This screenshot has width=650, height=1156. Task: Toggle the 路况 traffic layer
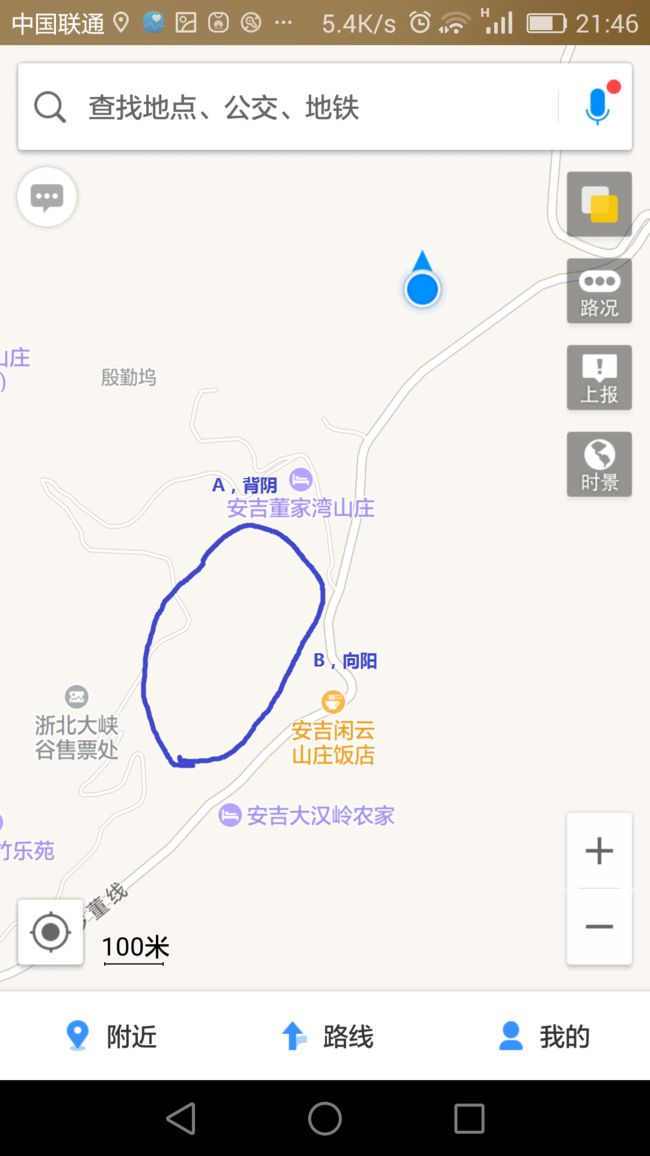pyautogui.click(x=599, y=291)
